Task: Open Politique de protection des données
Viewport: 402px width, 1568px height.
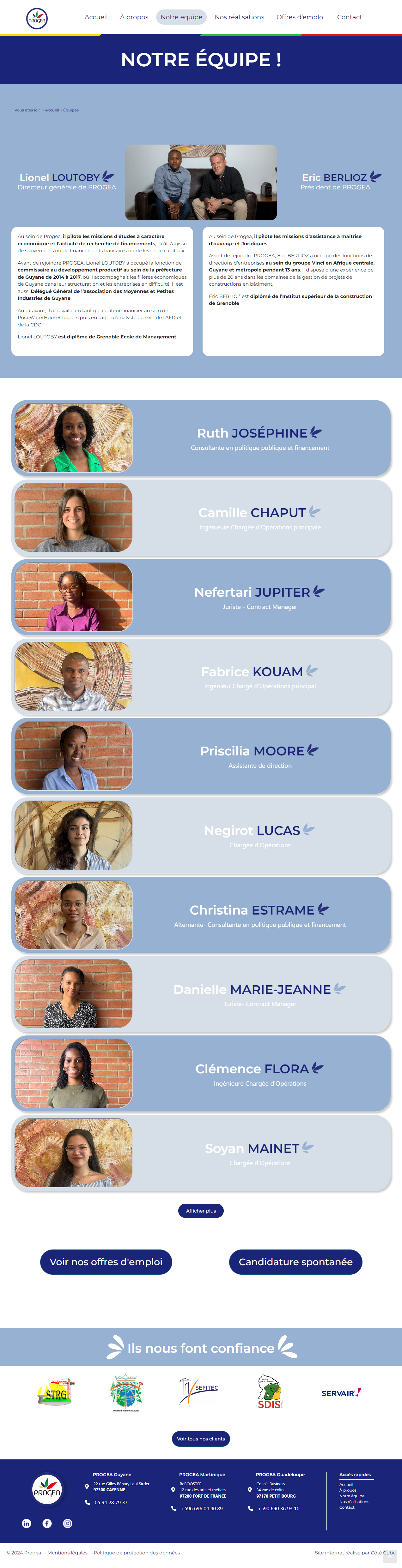Action: 137,1552
